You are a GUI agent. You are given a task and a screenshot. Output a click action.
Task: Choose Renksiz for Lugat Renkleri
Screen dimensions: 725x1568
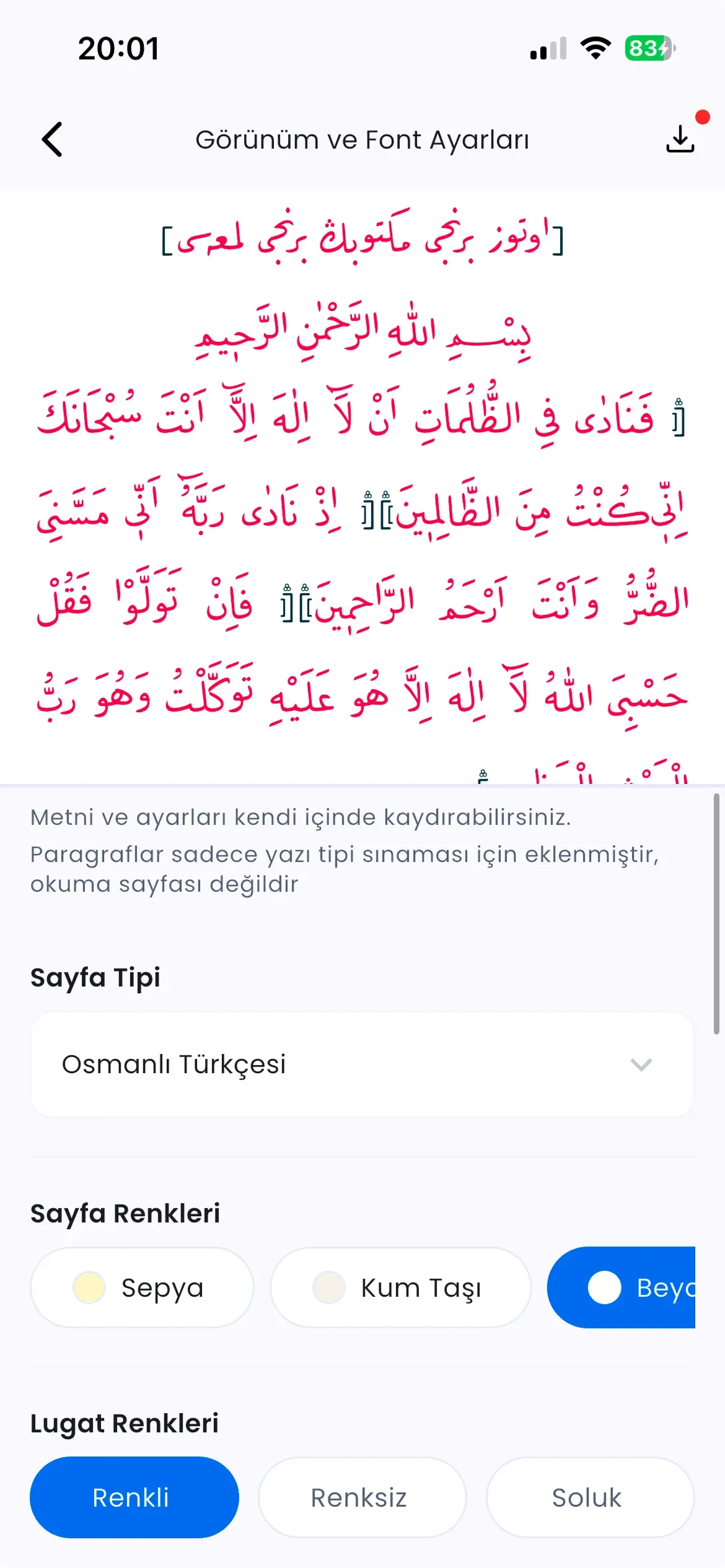[x=362, y=1497]
